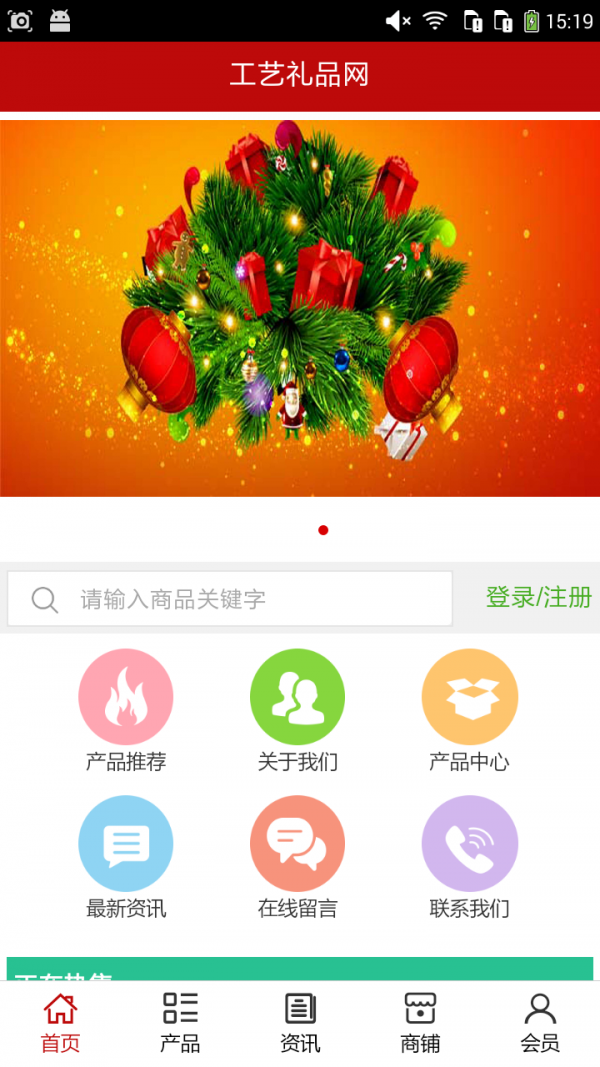Switch to the 会员 member tab
The height and width of the screenshot is (1067, 600).
[x=540, y=1022]
